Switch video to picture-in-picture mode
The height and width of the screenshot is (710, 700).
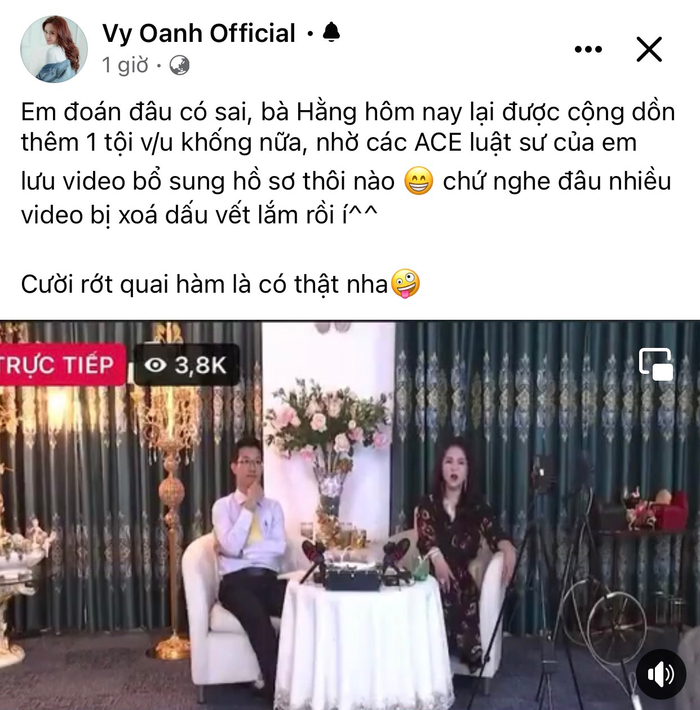(656, 365)
